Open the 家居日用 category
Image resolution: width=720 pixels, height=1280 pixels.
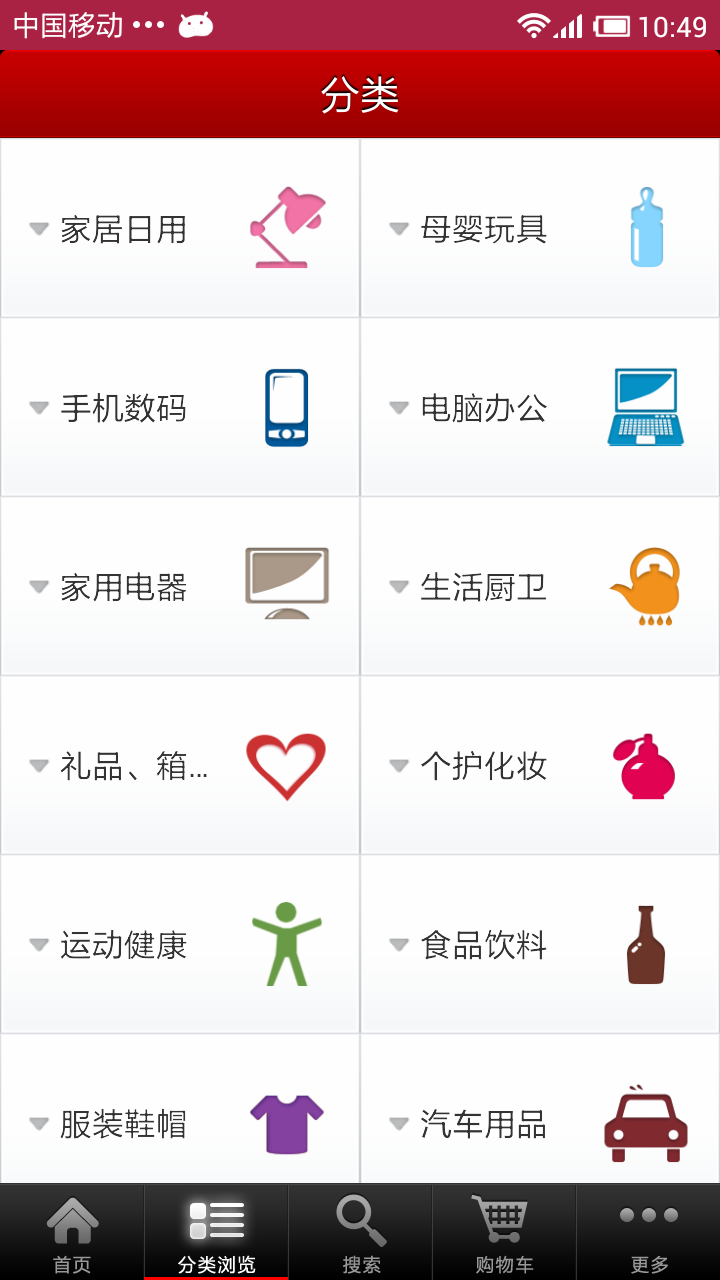click(x=180, y=229)
